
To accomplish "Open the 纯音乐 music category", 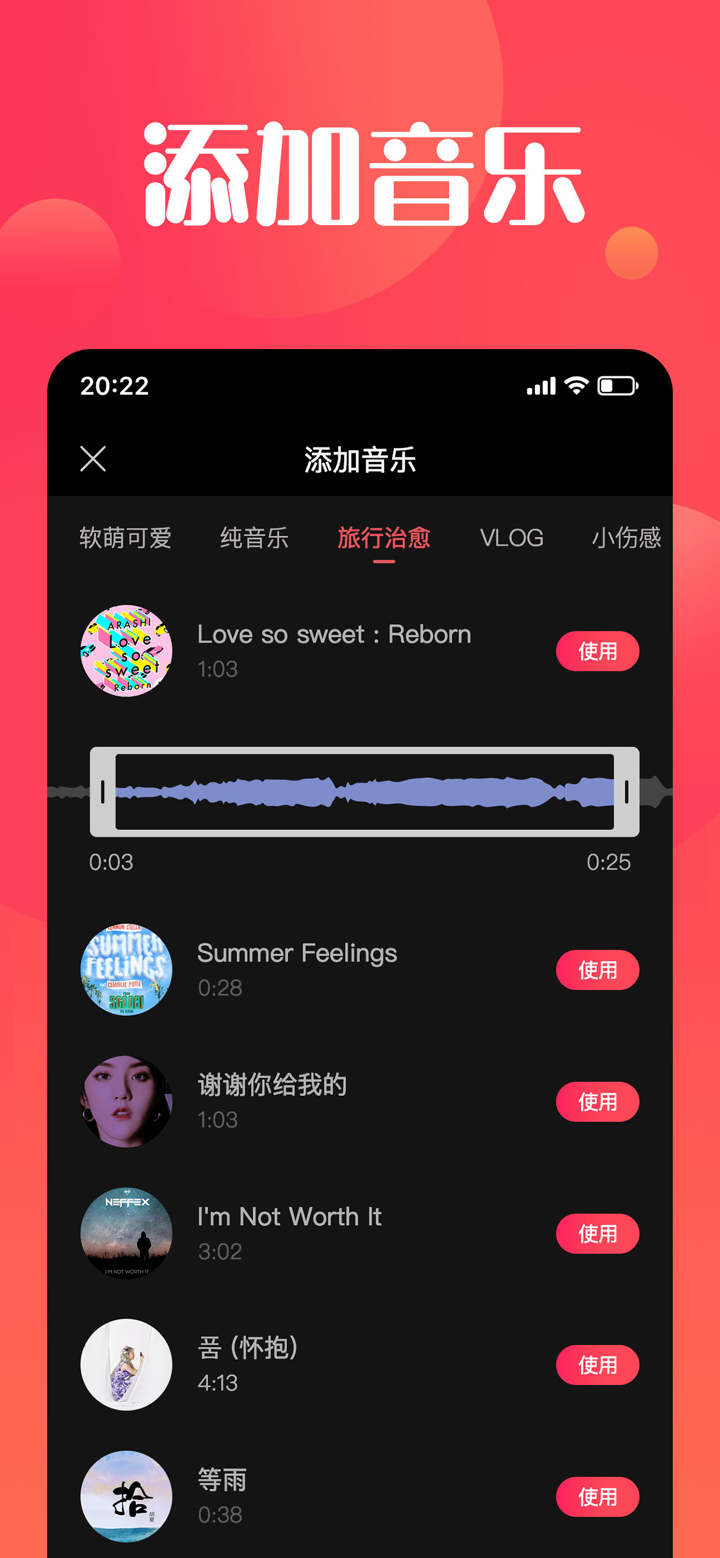I will pyautogui.click(x=253, y=538).
